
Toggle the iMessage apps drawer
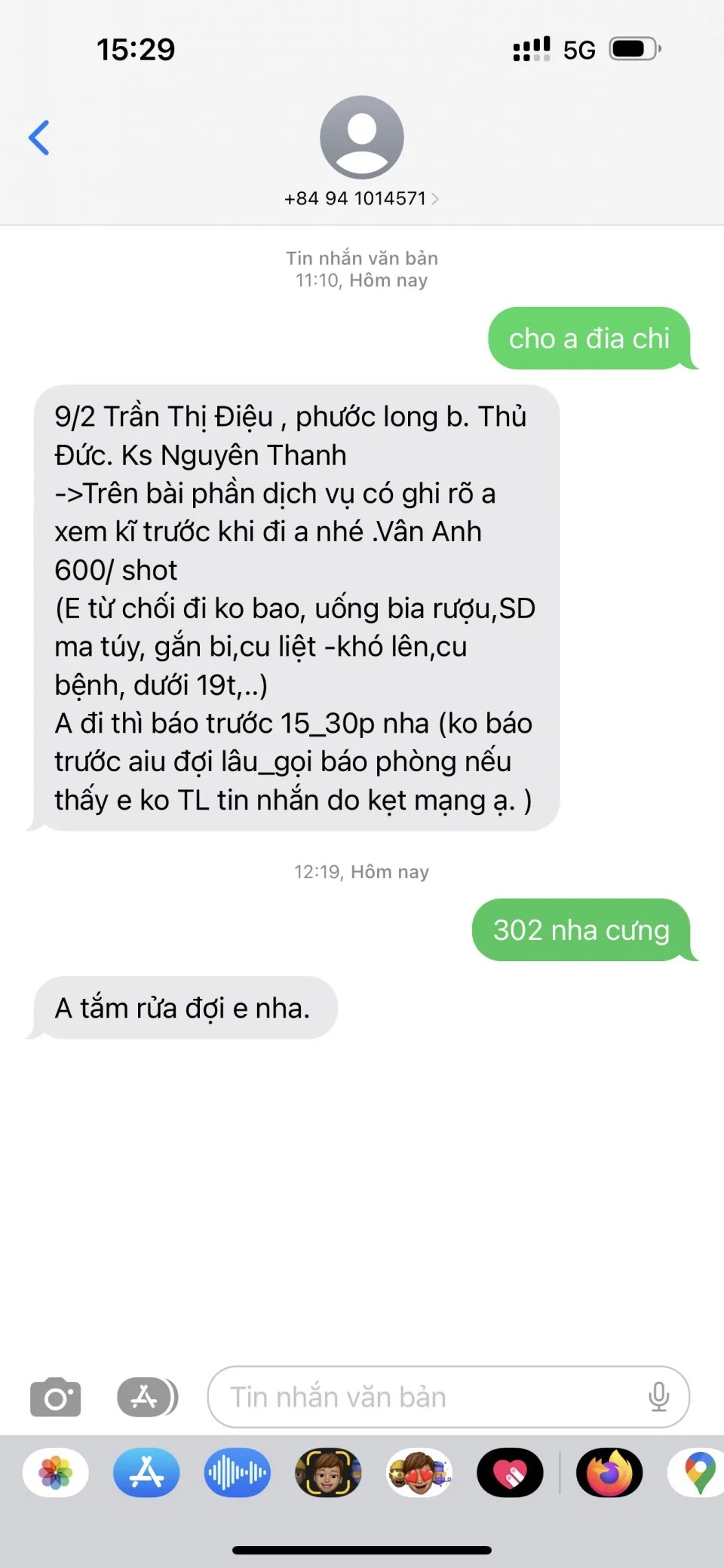point(147,1397)
